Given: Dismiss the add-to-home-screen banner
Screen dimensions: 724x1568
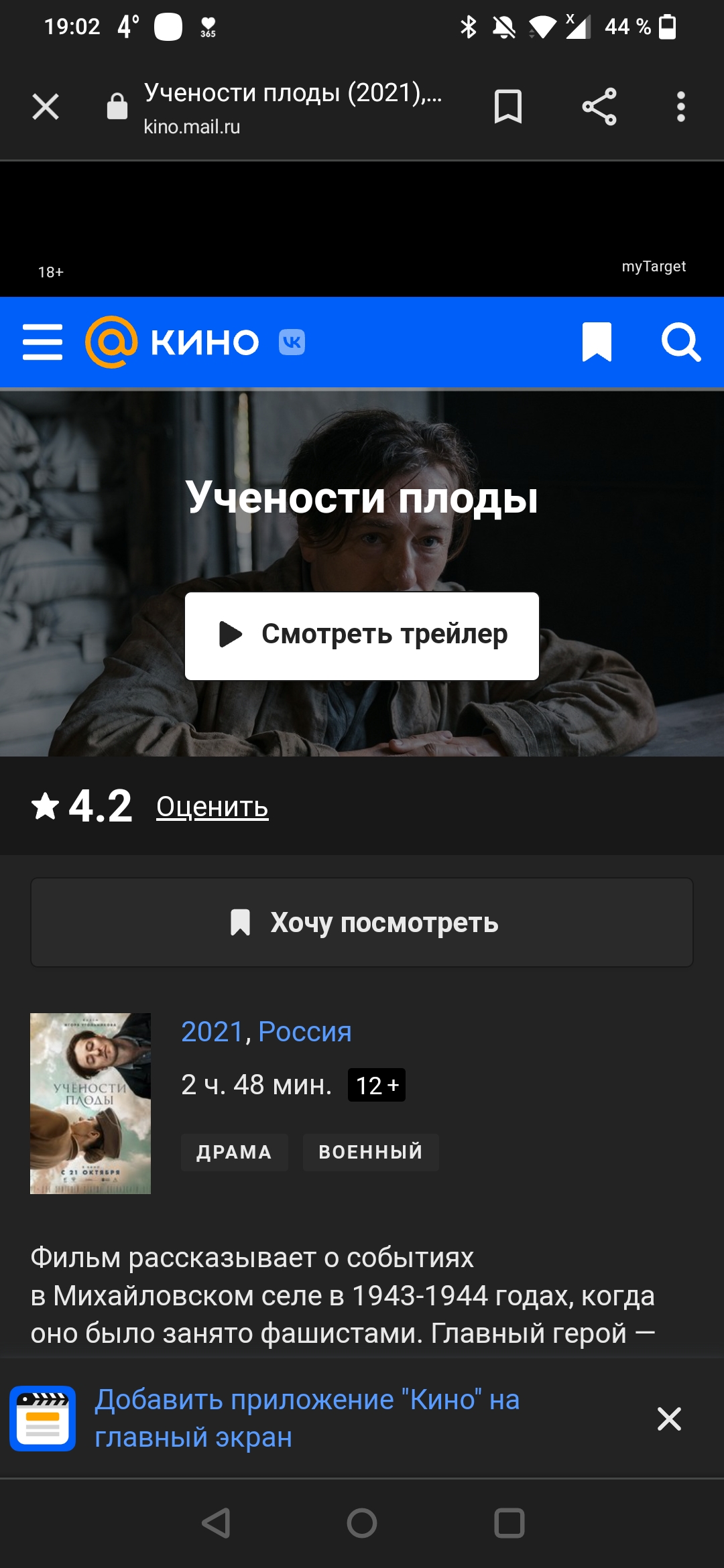Looking at the screenshot, I should 669,1419.
